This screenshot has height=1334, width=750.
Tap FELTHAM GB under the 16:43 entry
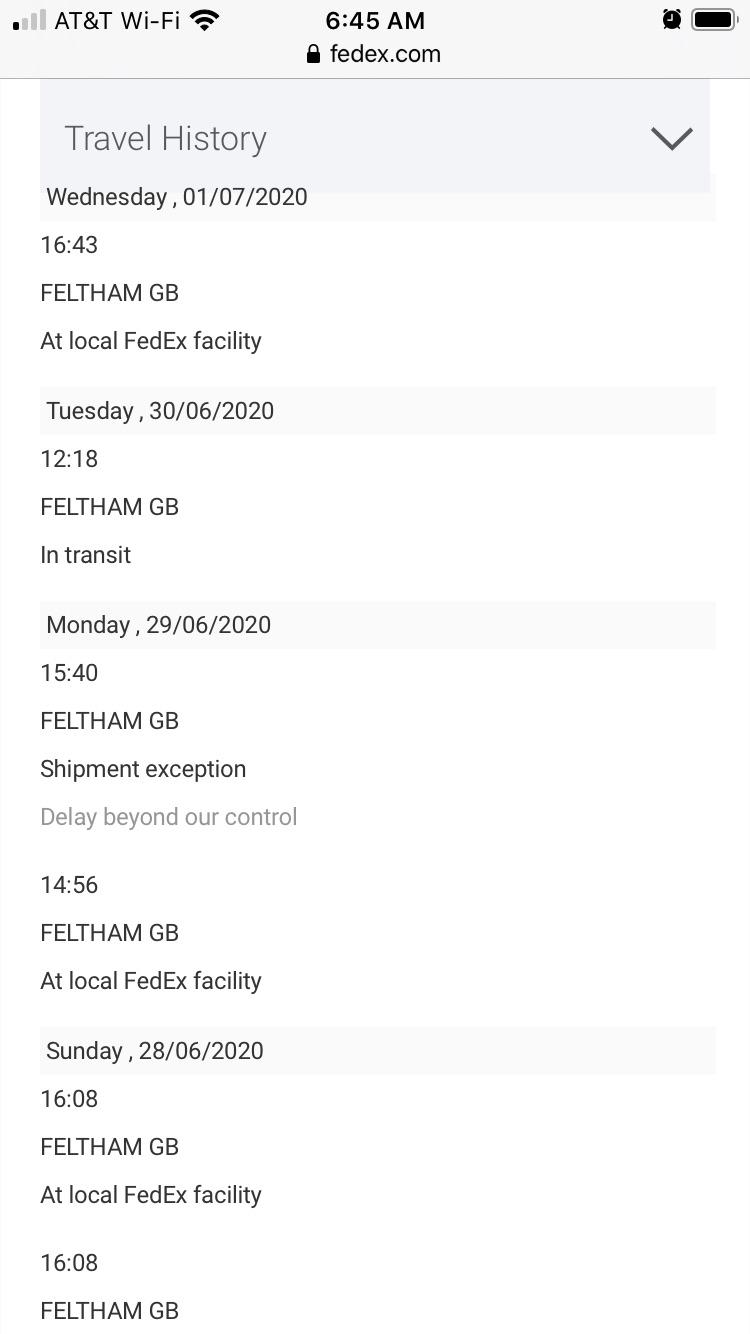coord(109,292)
